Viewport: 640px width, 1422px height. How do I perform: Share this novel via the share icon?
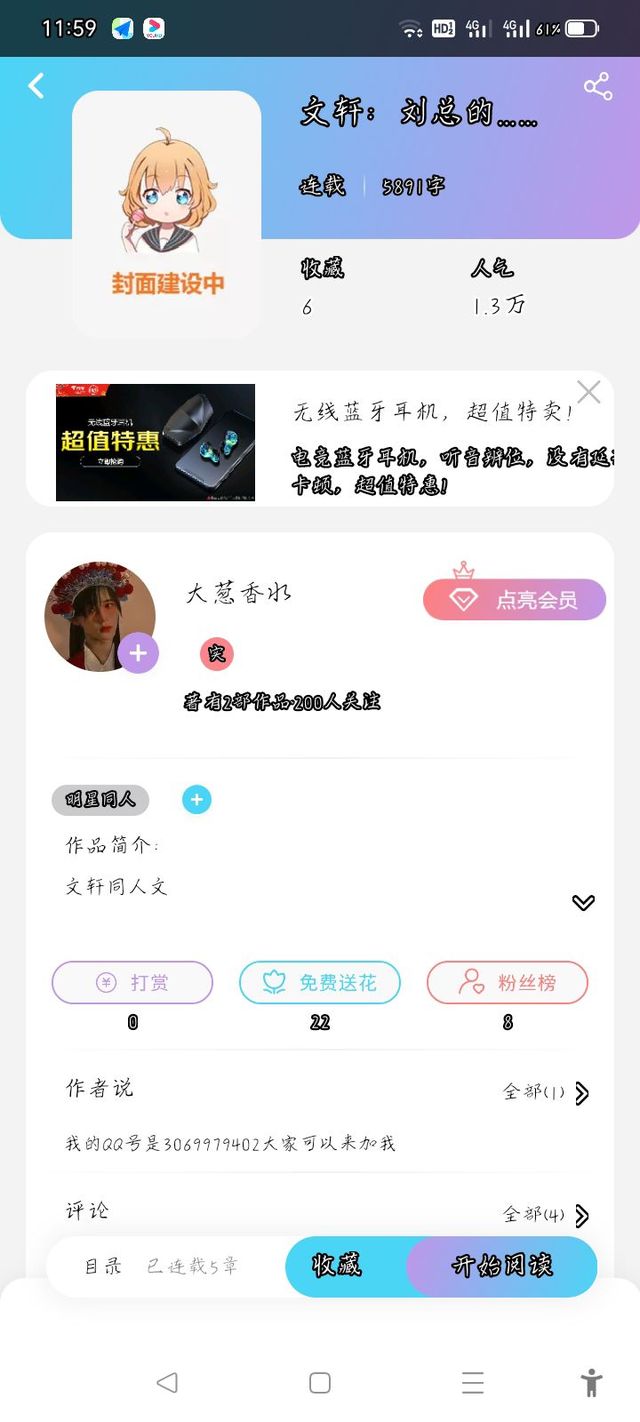point(598,86)
